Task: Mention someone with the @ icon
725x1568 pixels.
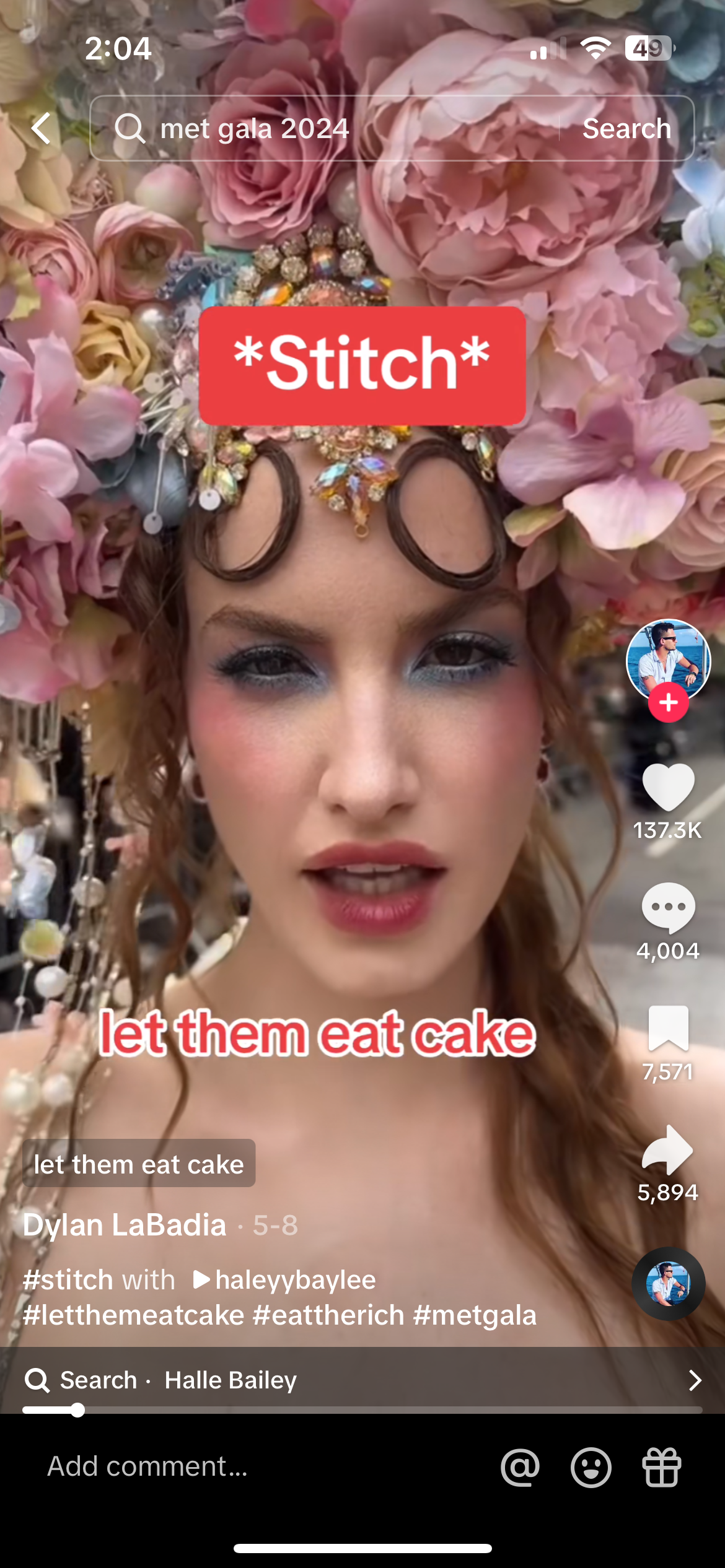Action: (x=520, y=1468)
